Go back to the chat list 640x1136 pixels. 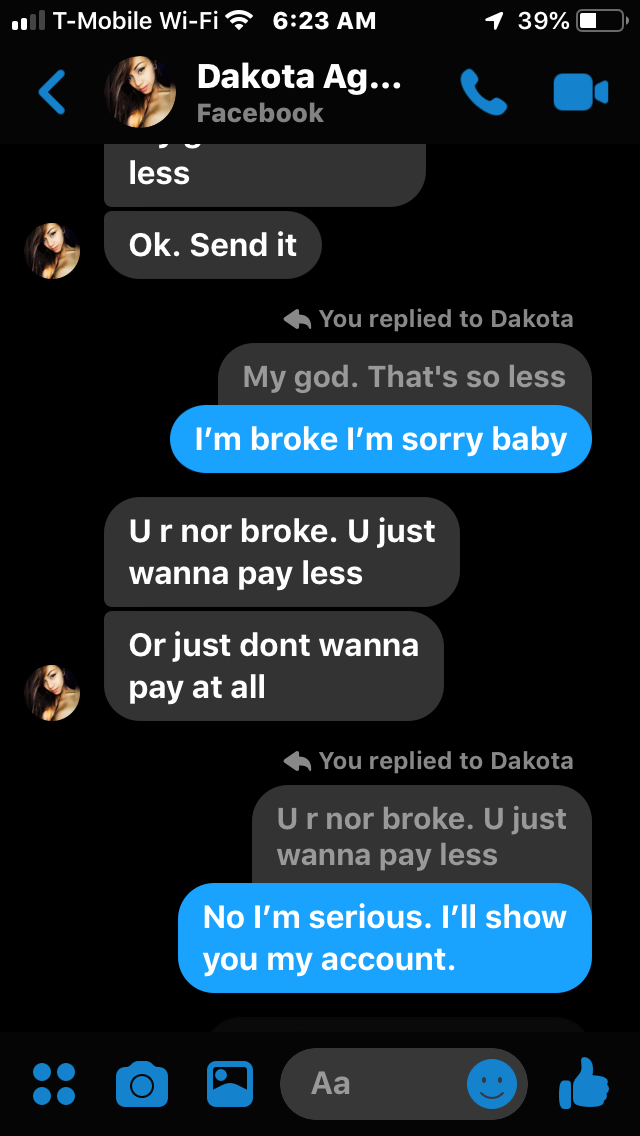52,93
